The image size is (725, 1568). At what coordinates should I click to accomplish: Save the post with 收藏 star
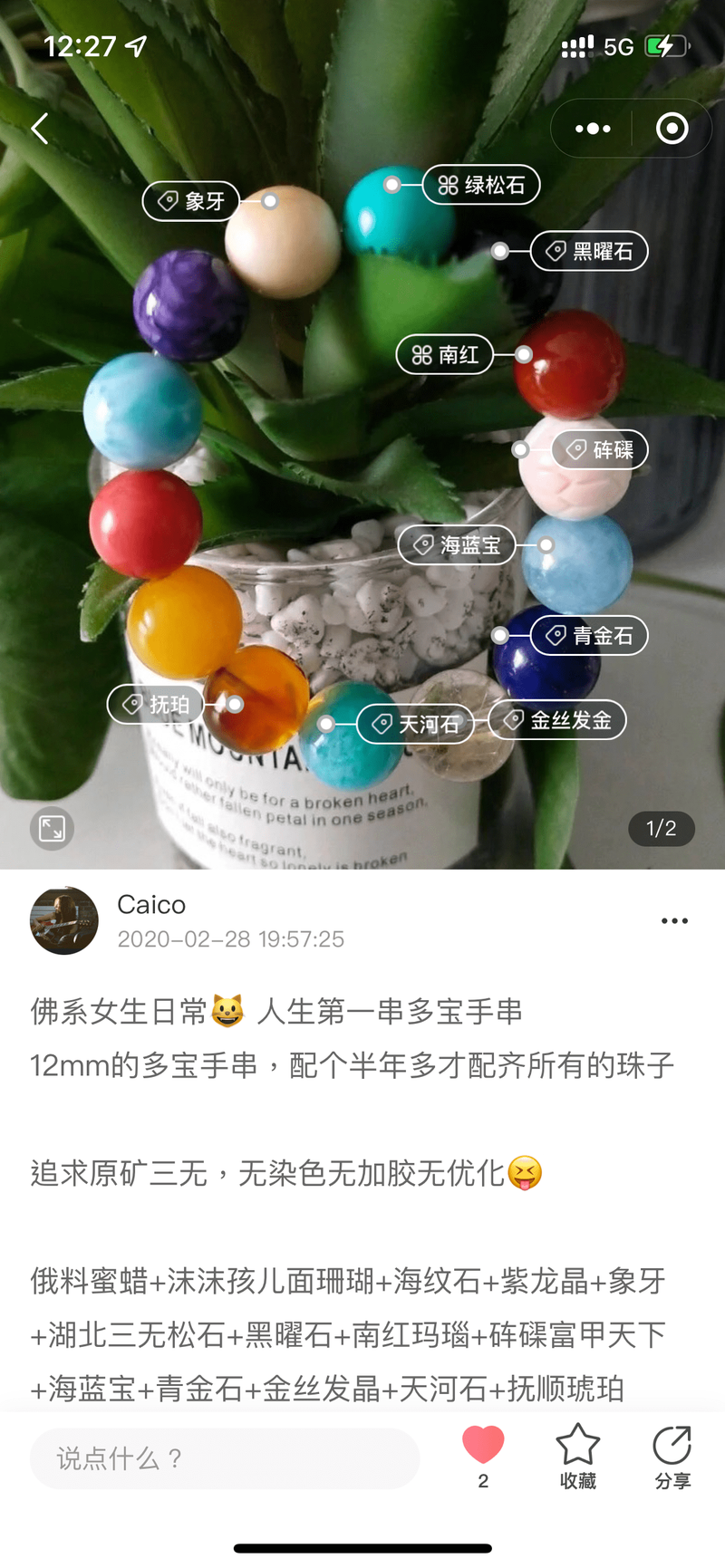tap(577, 1455)
